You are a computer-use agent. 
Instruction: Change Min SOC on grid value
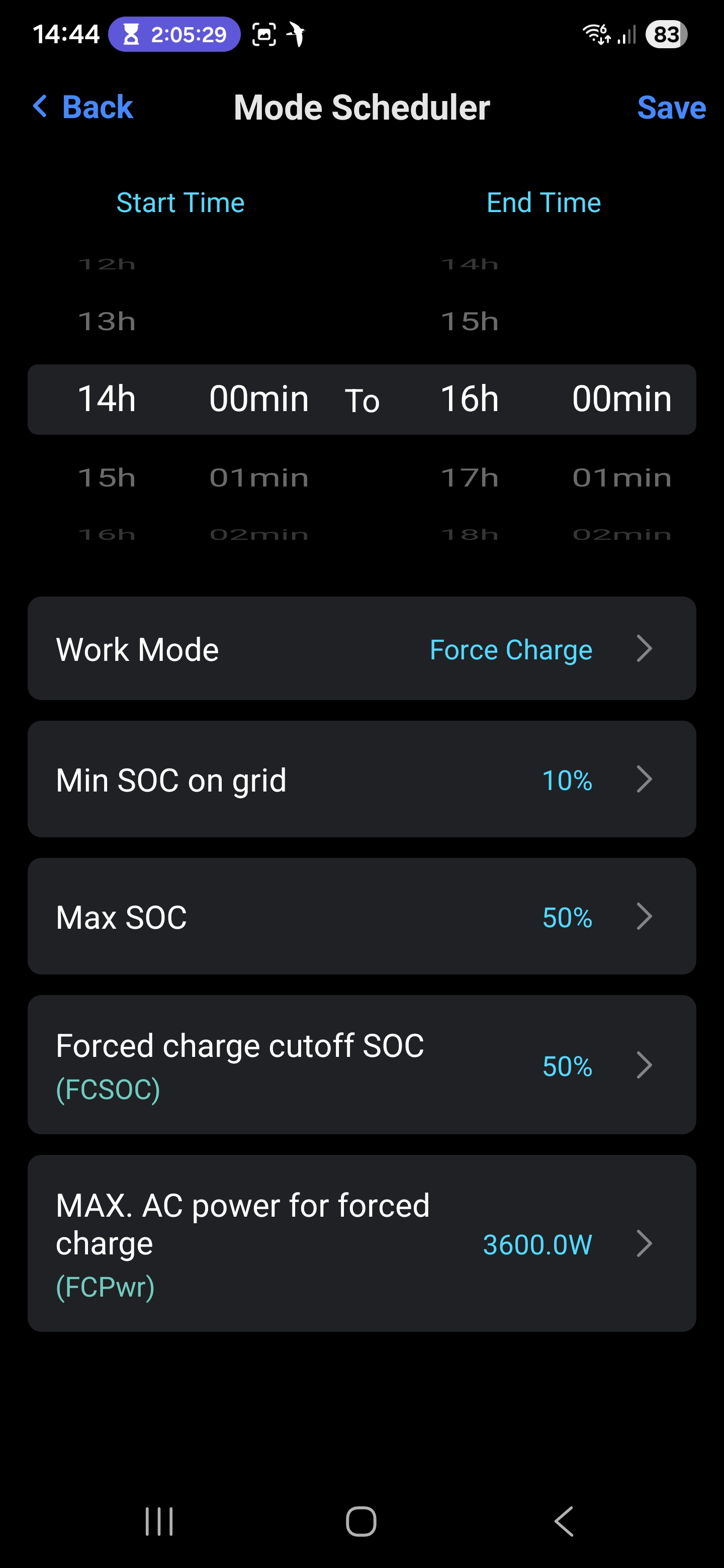coord(361,779)
